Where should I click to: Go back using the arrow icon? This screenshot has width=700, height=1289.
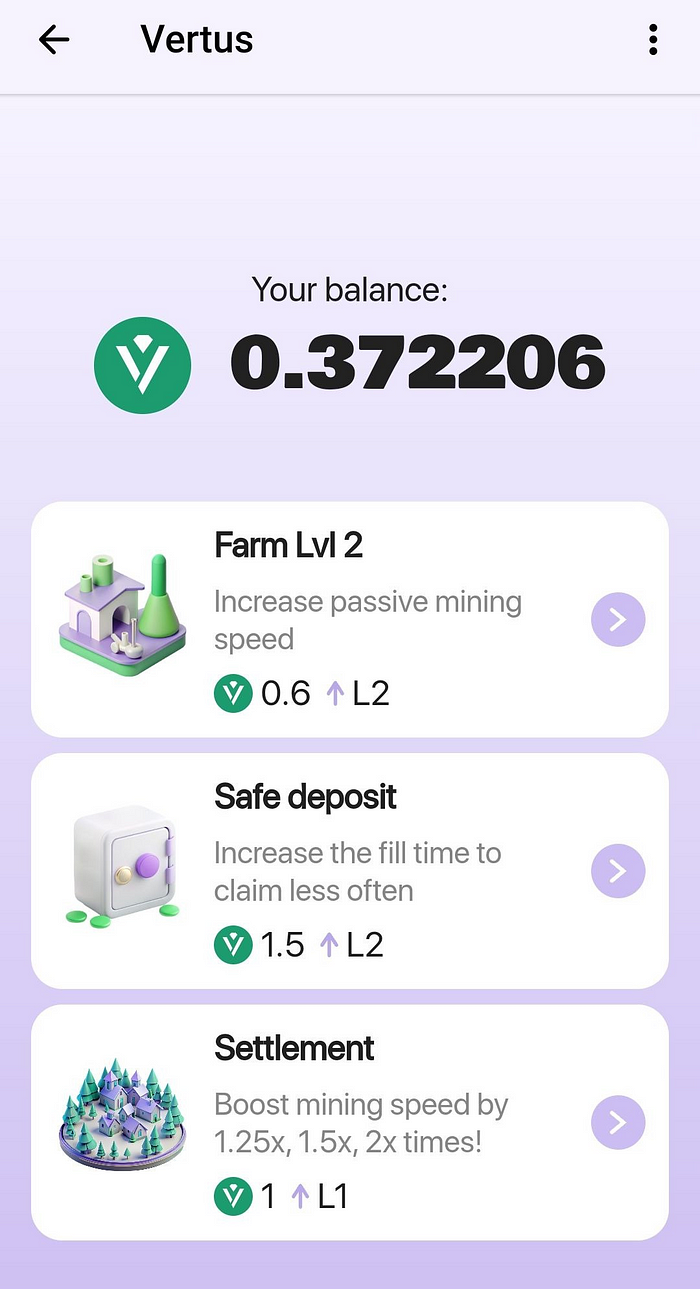54,40
